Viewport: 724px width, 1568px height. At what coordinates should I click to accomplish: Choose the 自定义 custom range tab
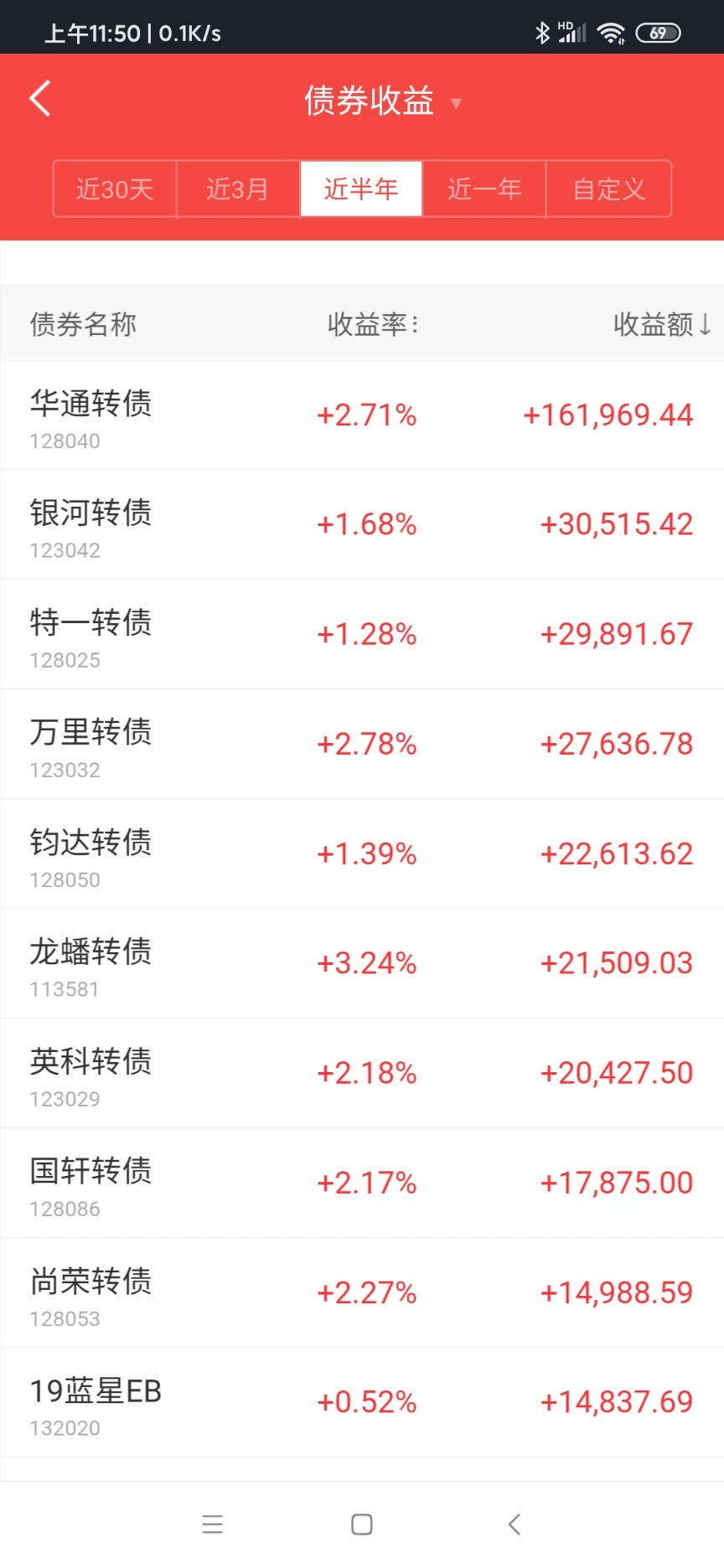608,189
